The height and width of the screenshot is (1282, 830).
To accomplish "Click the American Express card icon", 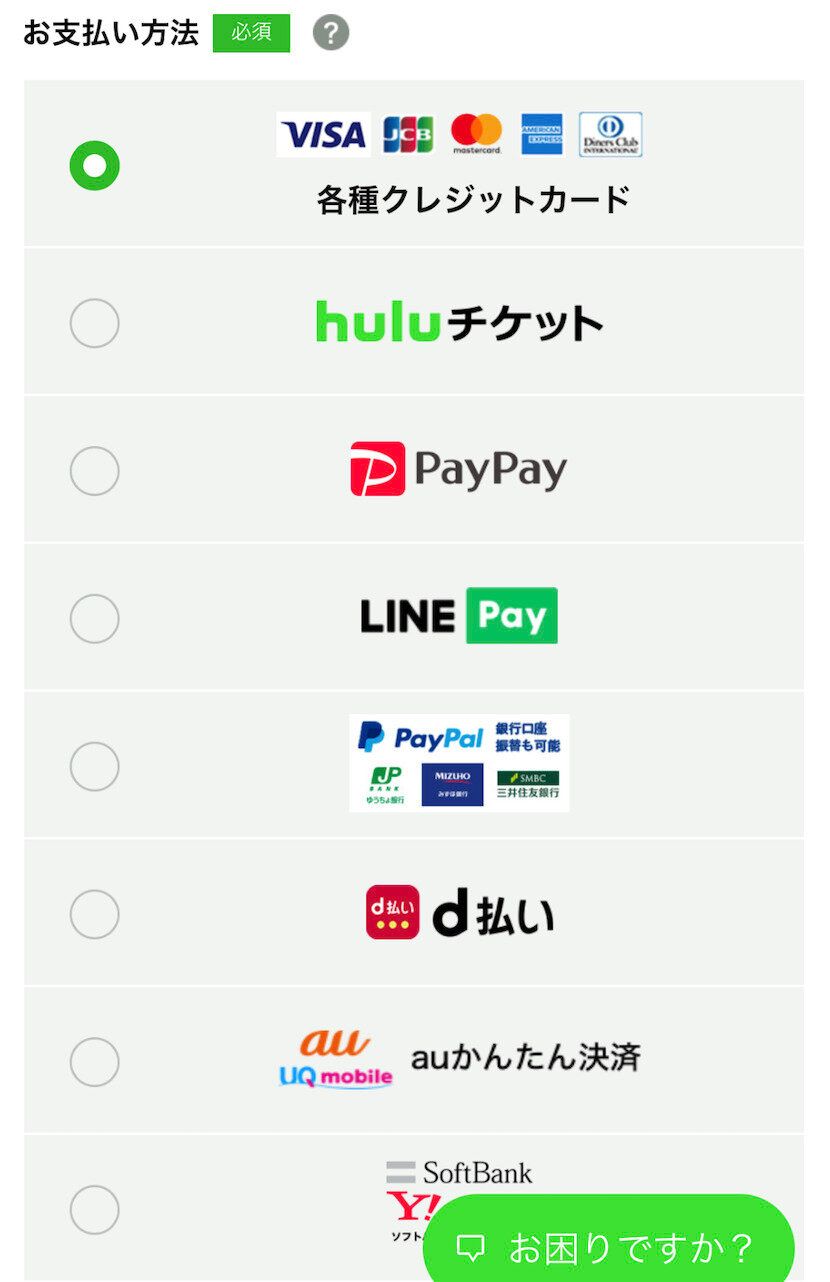I will point(540,134).
